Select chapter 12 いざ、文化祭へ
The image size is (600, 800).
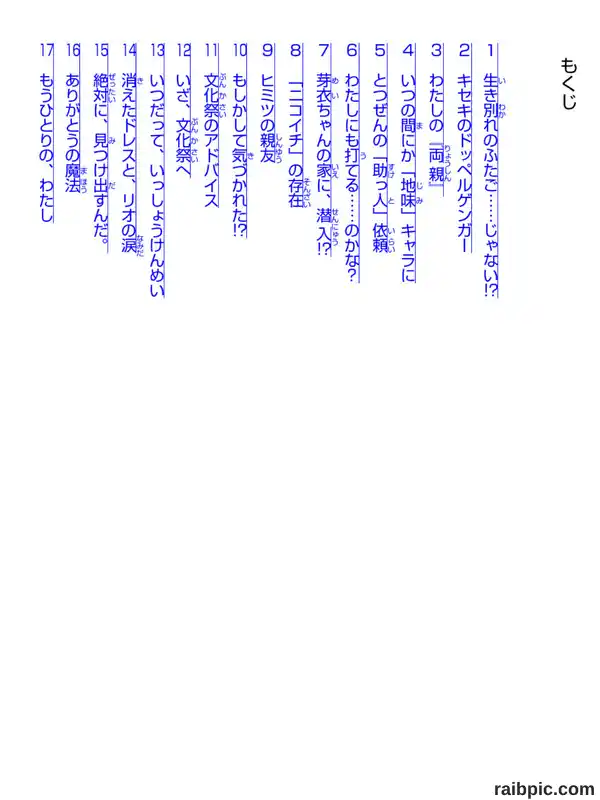coord(183,111)
